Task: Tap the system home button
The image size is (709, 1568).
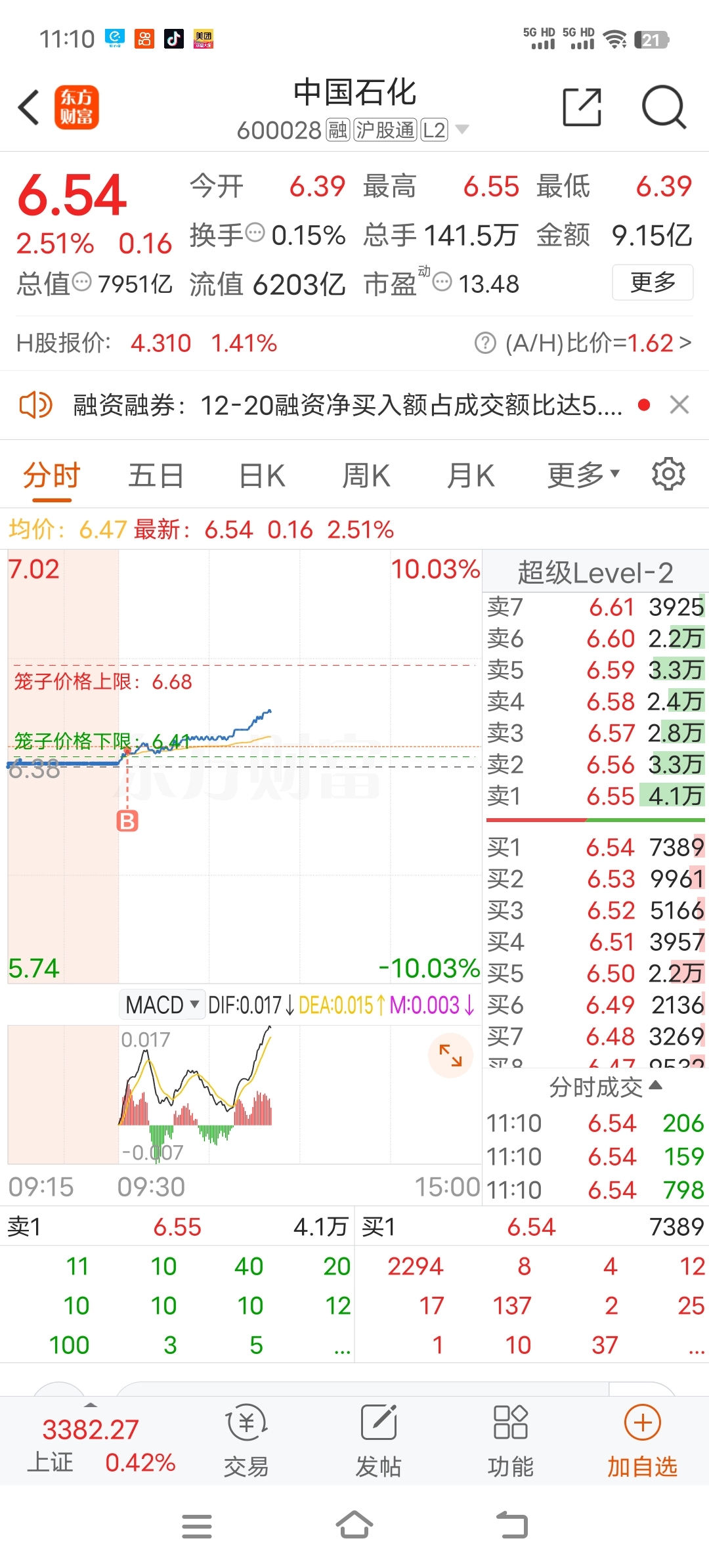Action: tap(354, 1525)
